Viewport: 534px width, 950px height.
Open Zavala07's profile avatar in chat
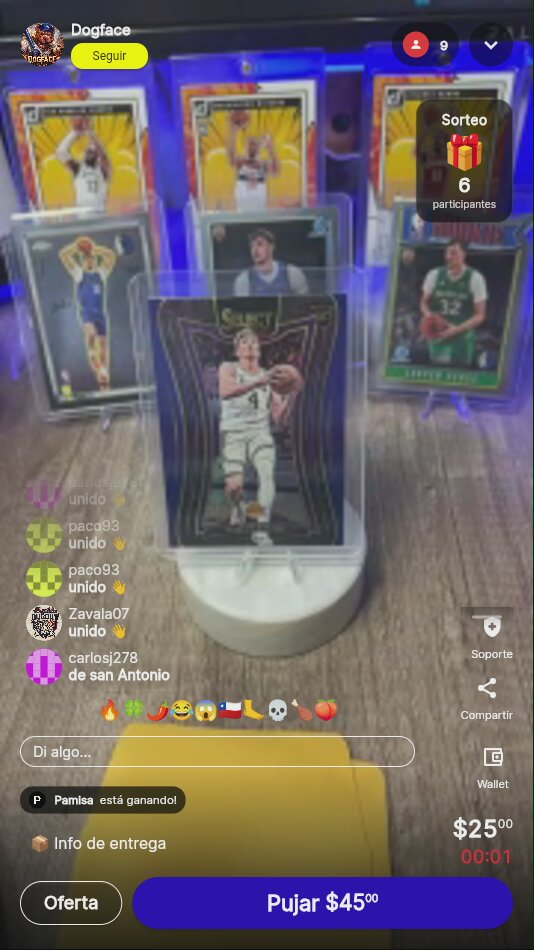click(x=44, y=623)
